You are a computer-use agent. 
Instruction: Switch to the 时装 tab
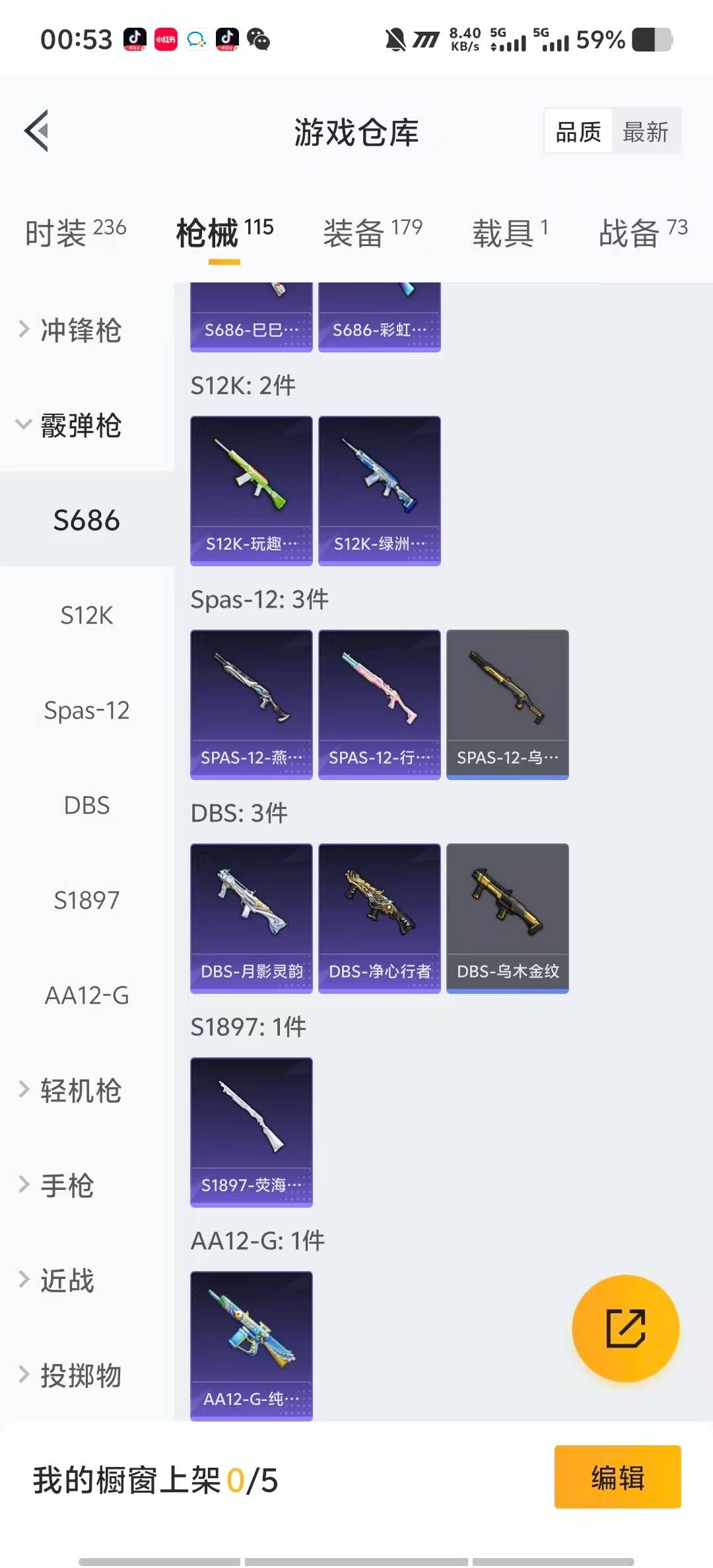75,232
